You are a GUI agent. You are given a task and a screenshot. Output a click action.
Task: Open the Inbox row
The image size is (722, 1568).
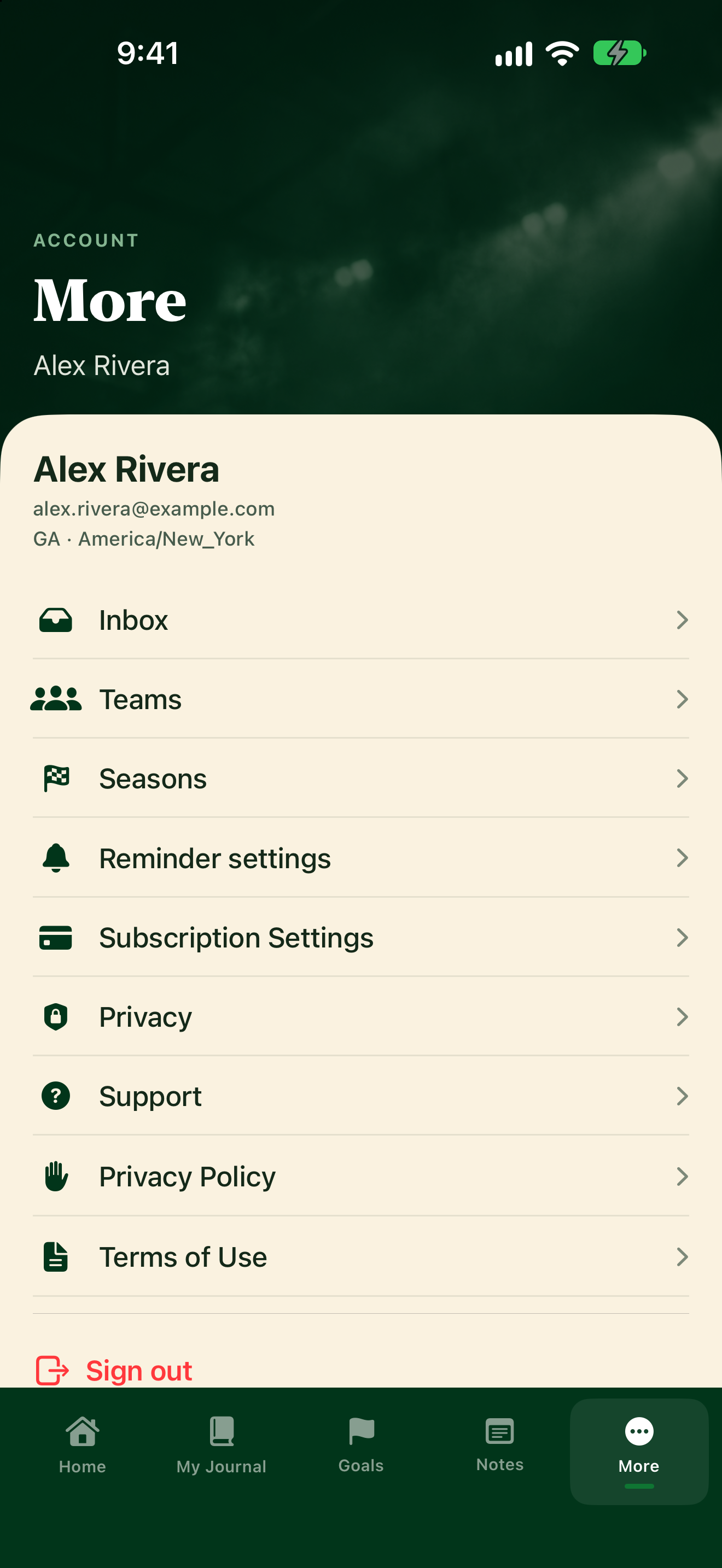tap(361, 619)
